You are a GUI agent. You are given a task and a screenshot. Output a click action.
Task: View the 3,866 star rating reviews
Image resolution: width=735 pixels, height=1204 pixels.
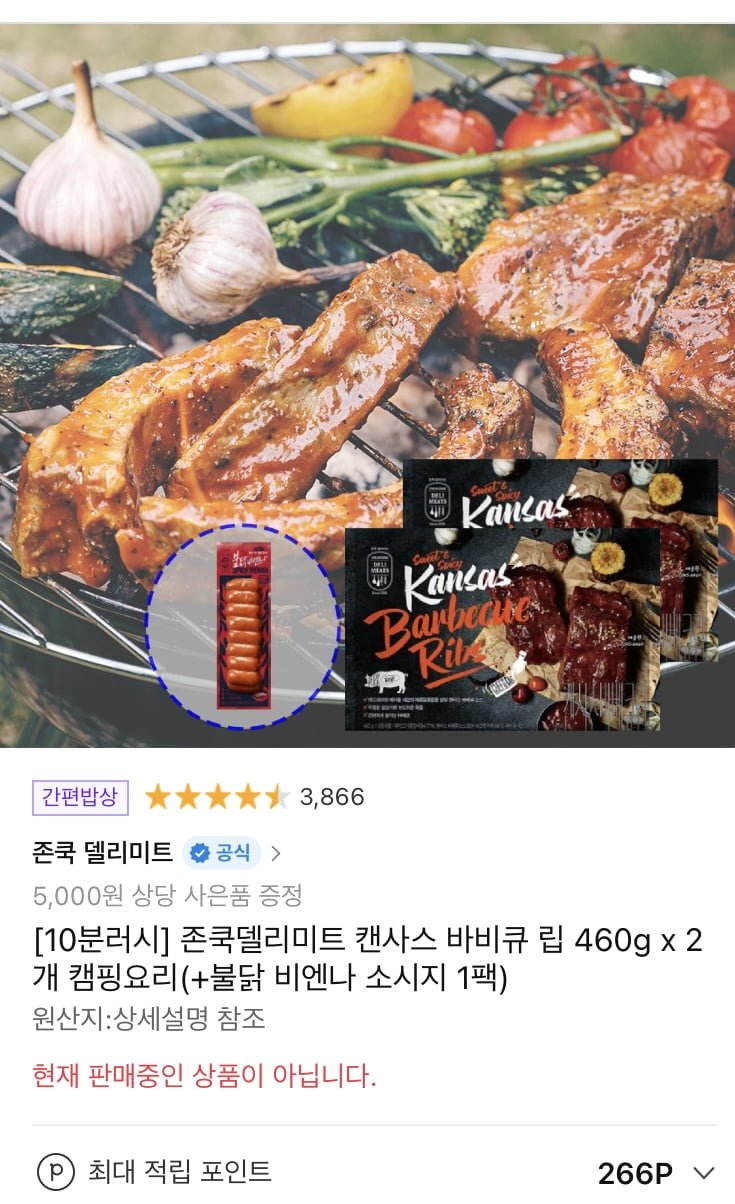pyautogui.click(x=255, y=797)
